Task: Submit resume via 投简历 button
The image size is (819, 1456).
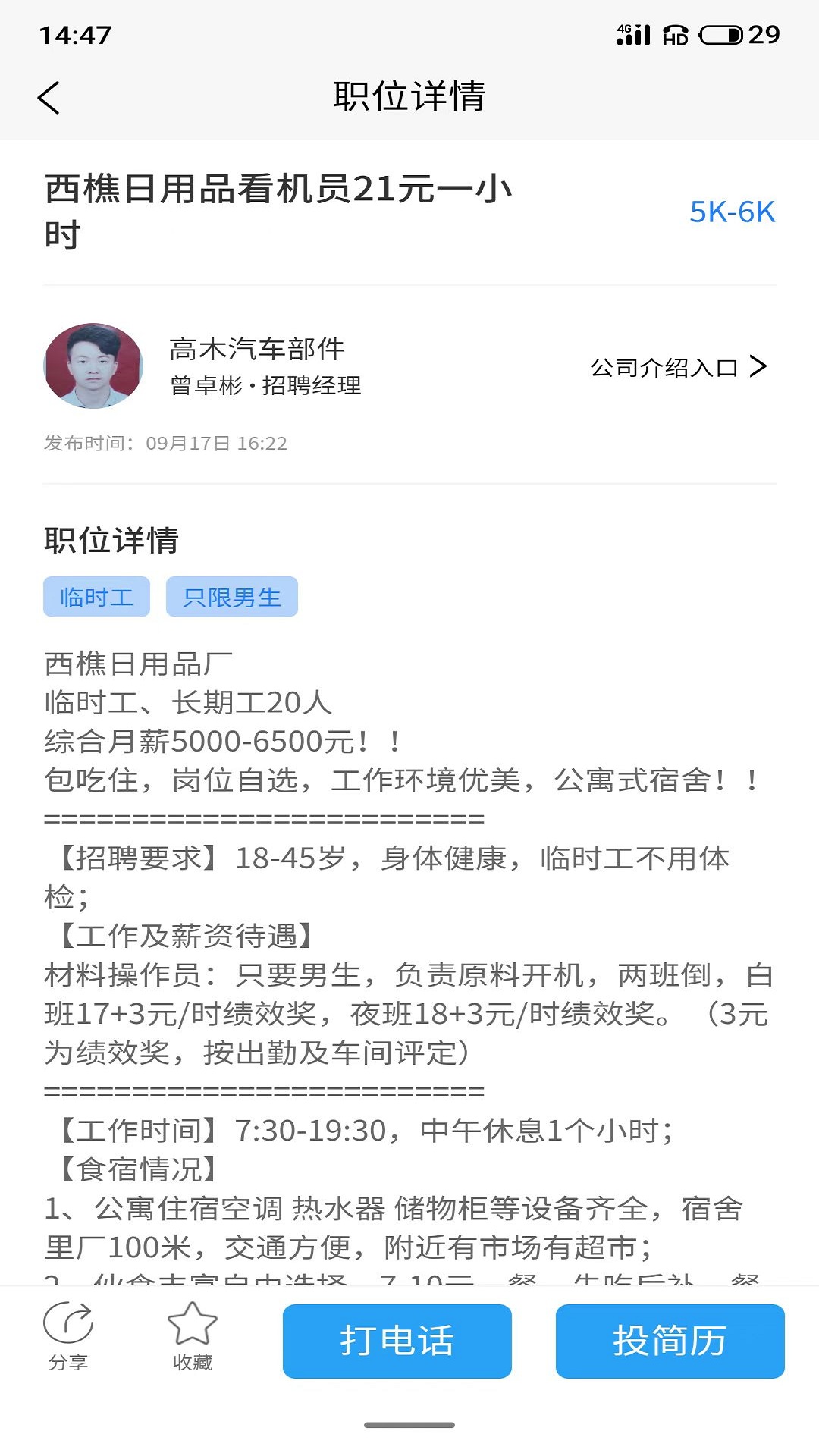Action: tap(670, 1341)
